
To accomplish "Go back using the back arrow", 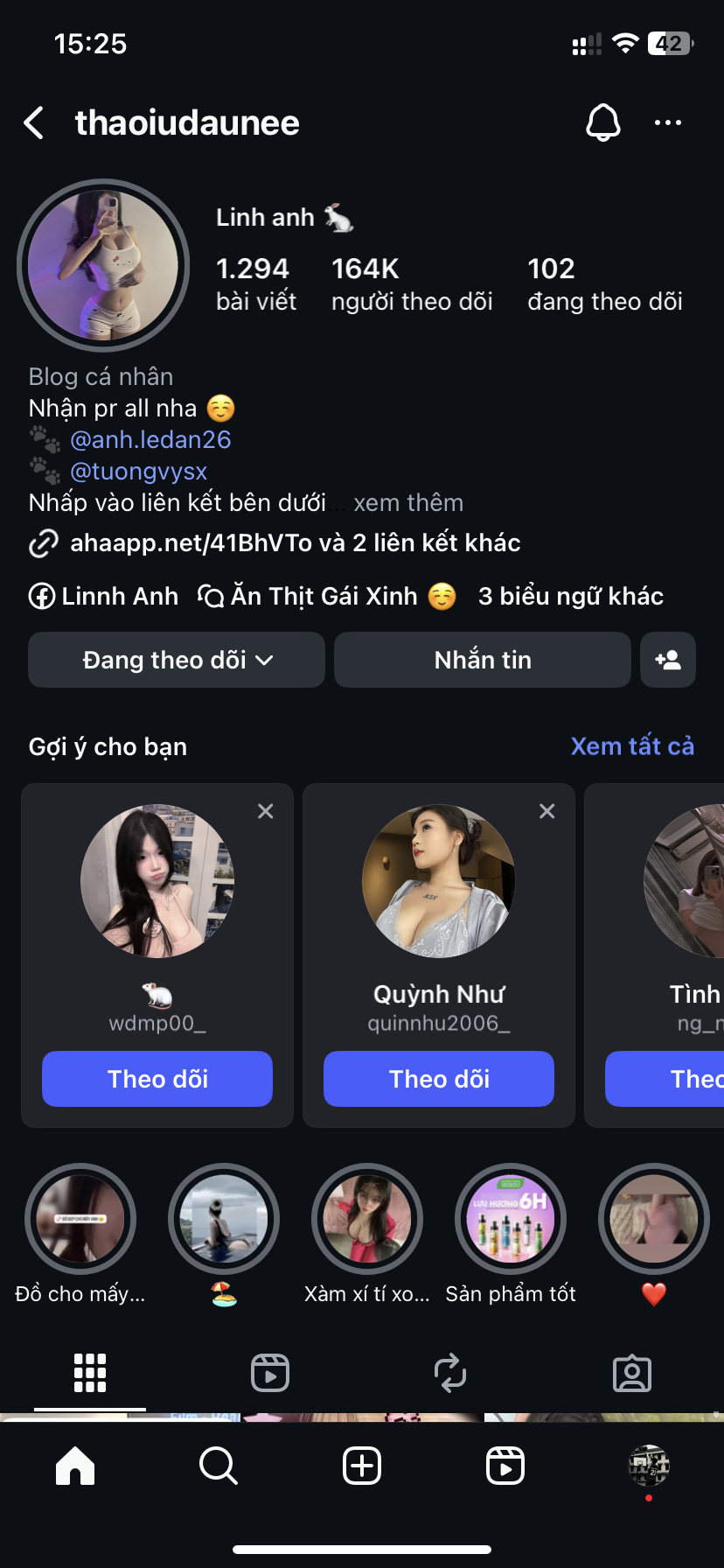I will pos(35,123).
